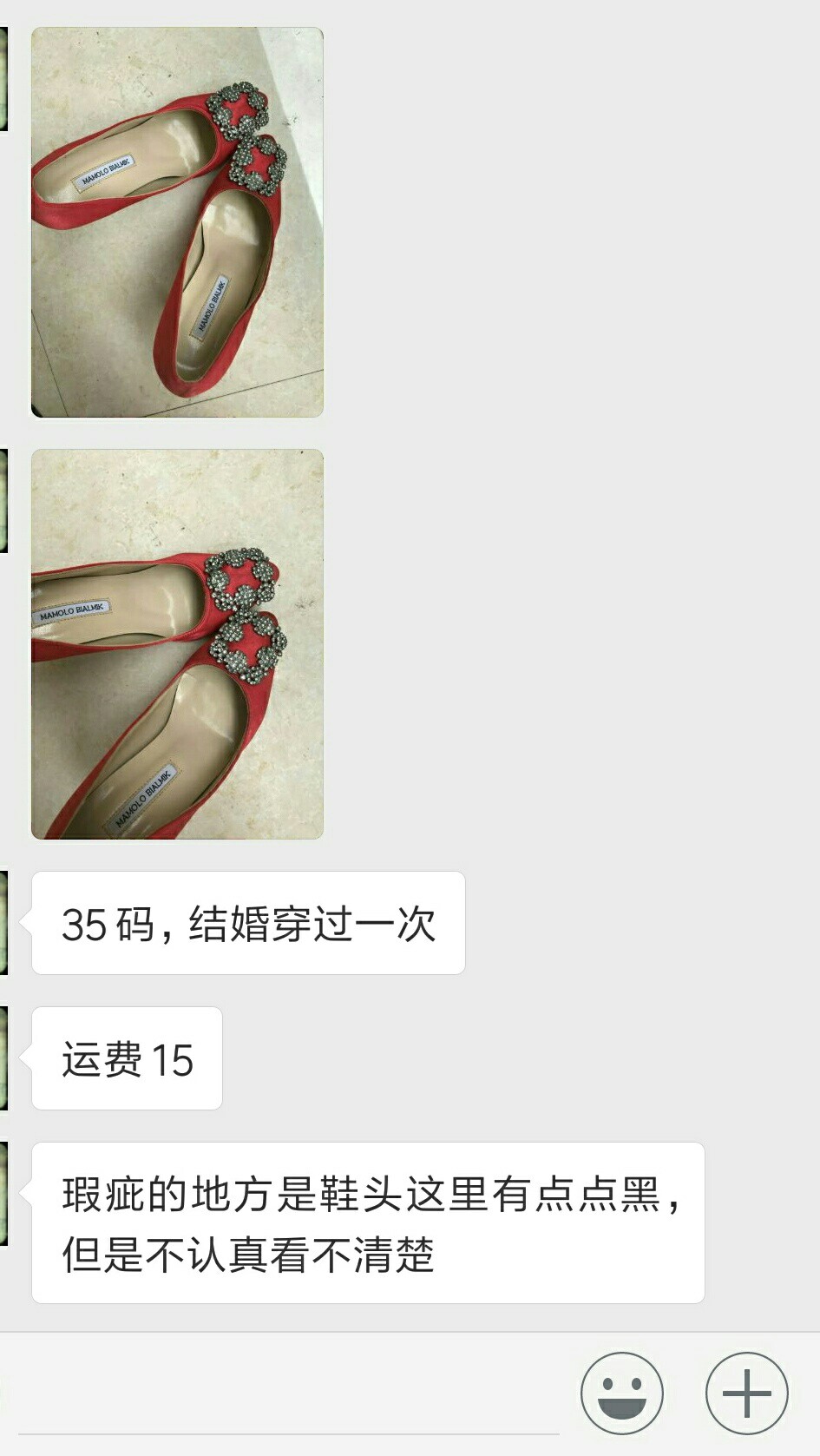Open the first red shoes photo
Screen dimensions: 820x1456
pyautogui.click(x=177, y=222)
